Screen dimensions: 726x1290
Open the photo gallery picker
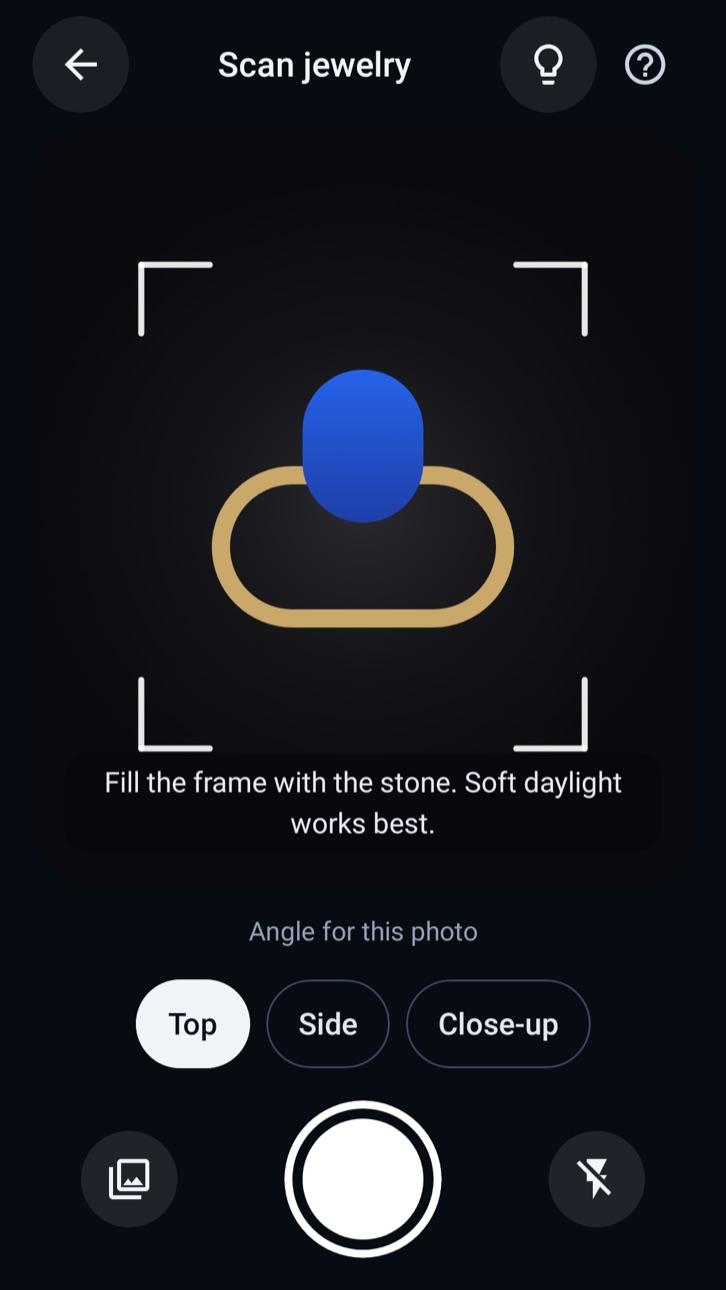(x=129, y=1179)
